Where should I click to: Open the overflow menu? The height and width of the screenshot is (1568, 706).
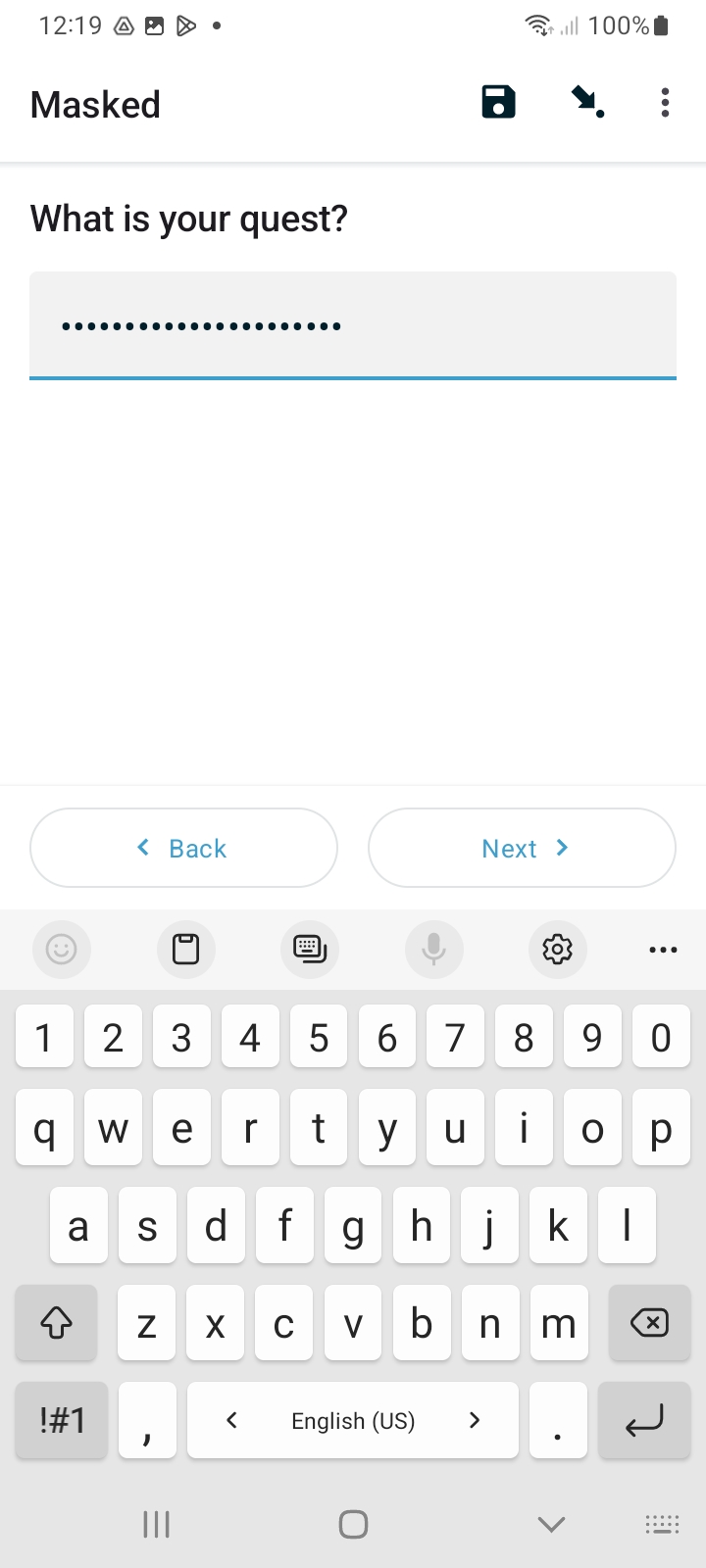665,103
